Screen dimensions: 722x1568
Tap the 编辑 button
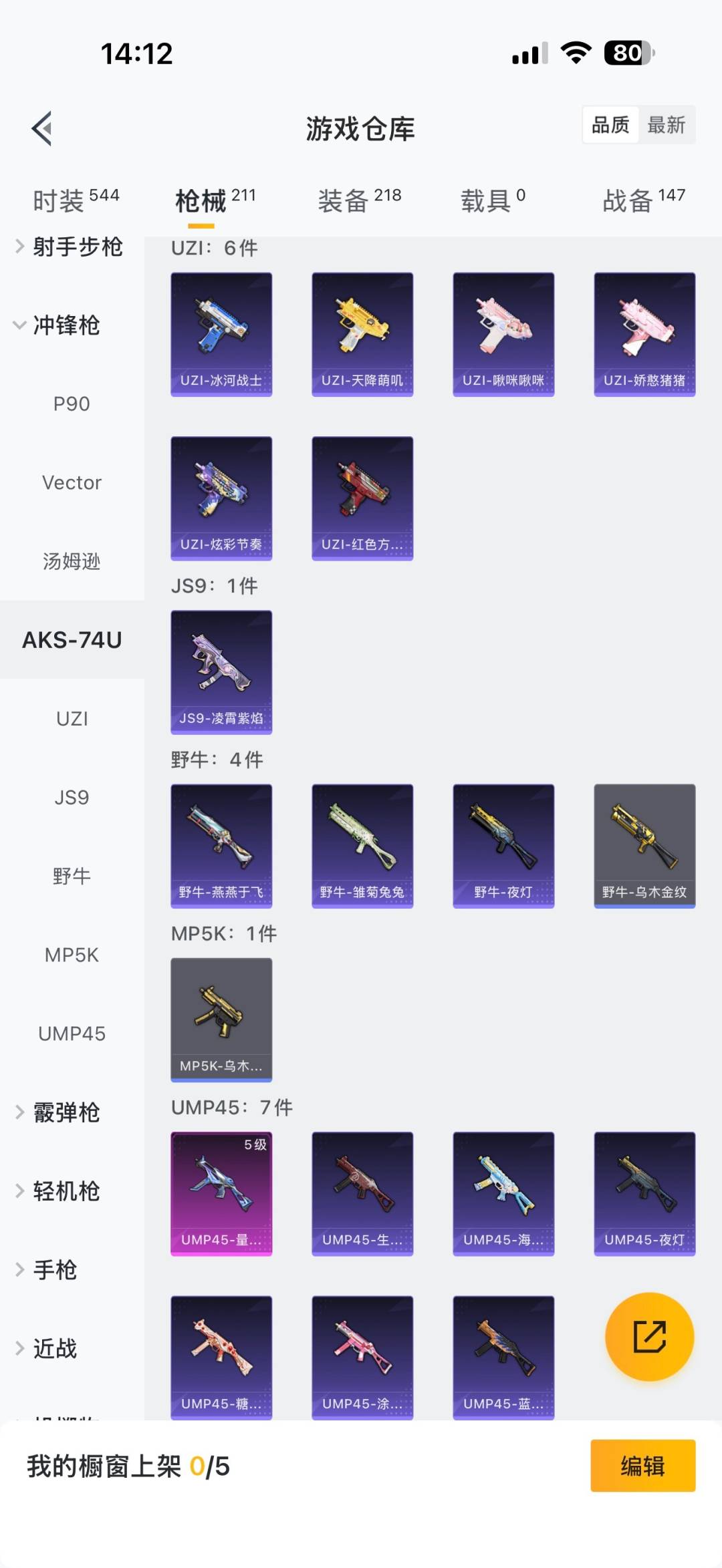click(642, 1466)
